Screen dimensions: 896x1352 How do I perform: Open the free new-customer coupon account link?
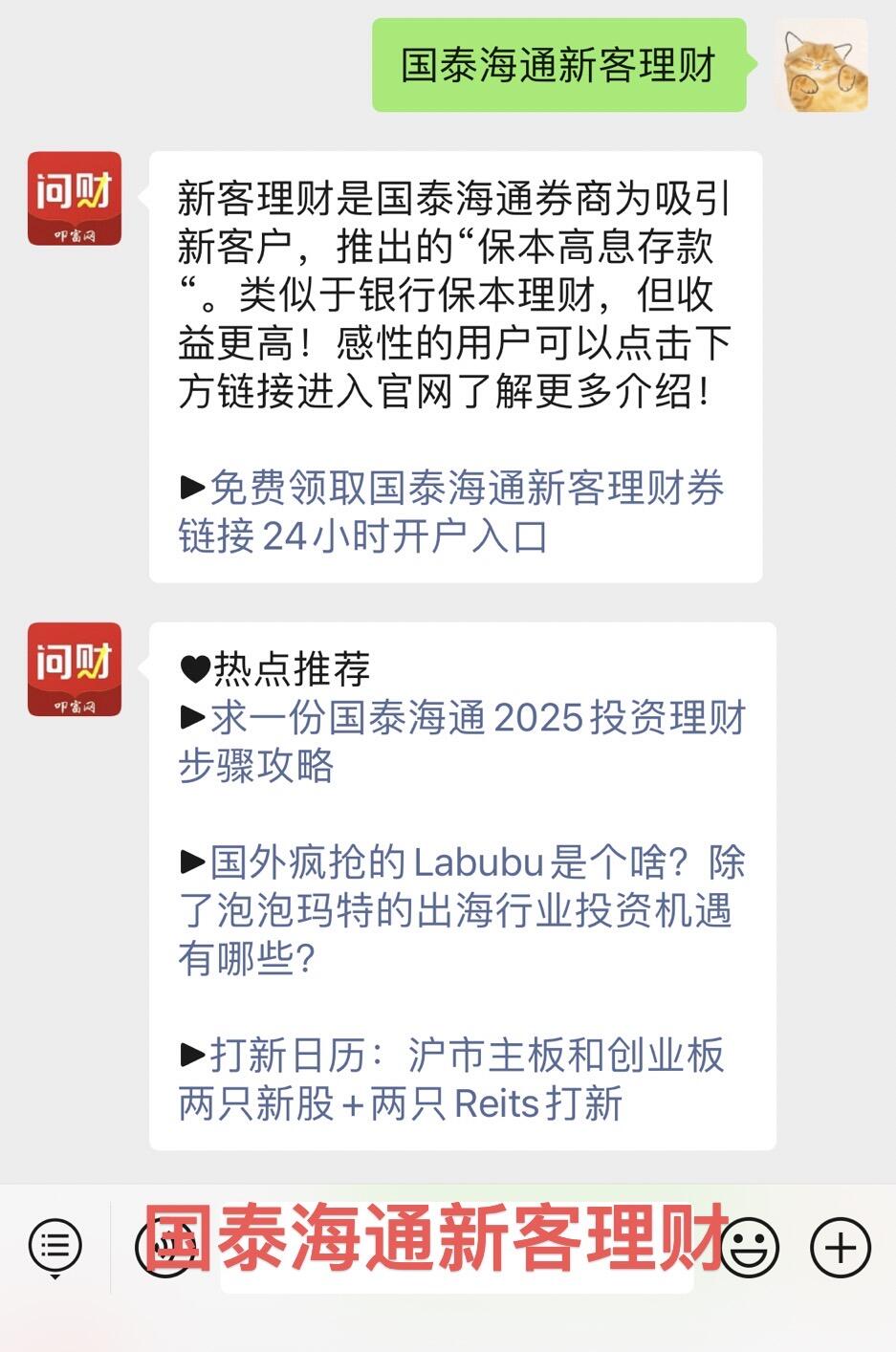click(x=451, y=512)
